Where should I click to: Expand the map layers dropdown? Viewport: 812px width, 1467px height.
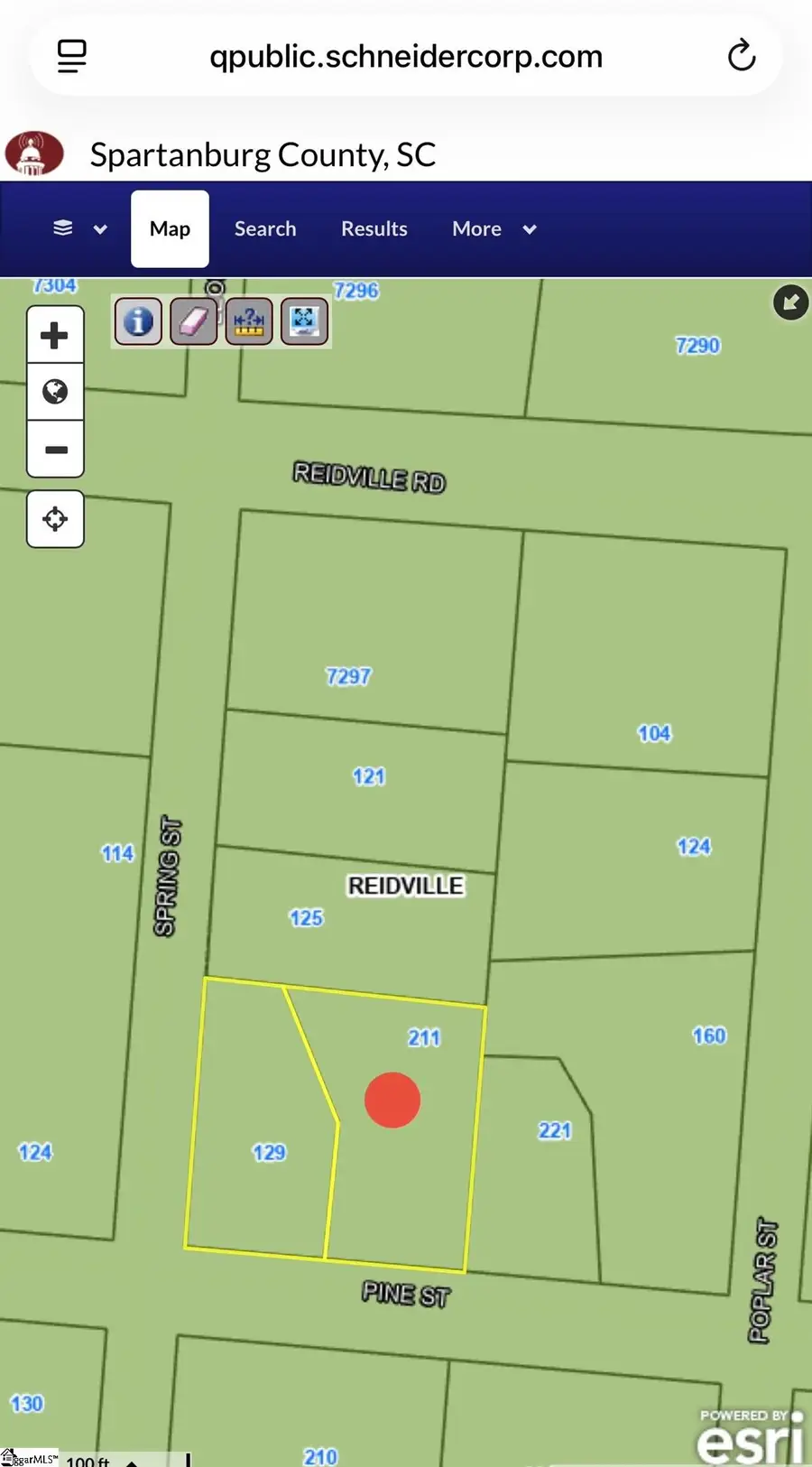click(79, 228)
